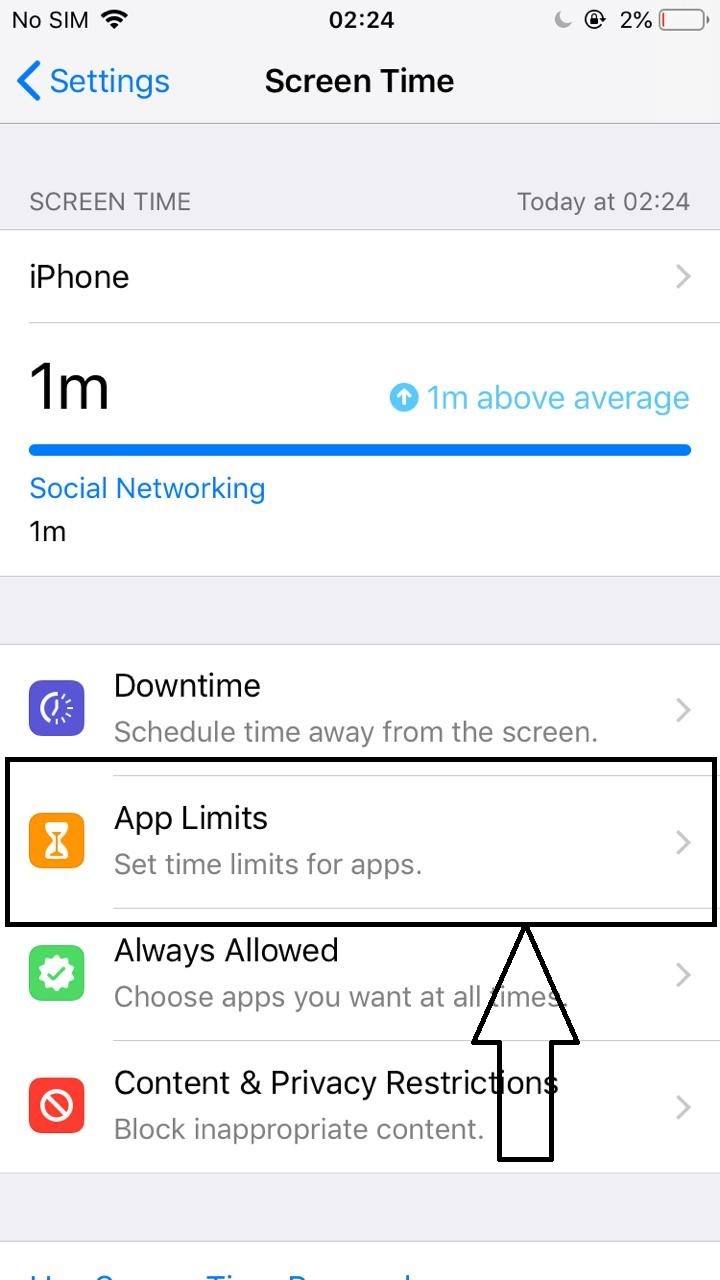Go back to Settings
The height and width of the screenshot is (1280, 720).
click(94, 81)
